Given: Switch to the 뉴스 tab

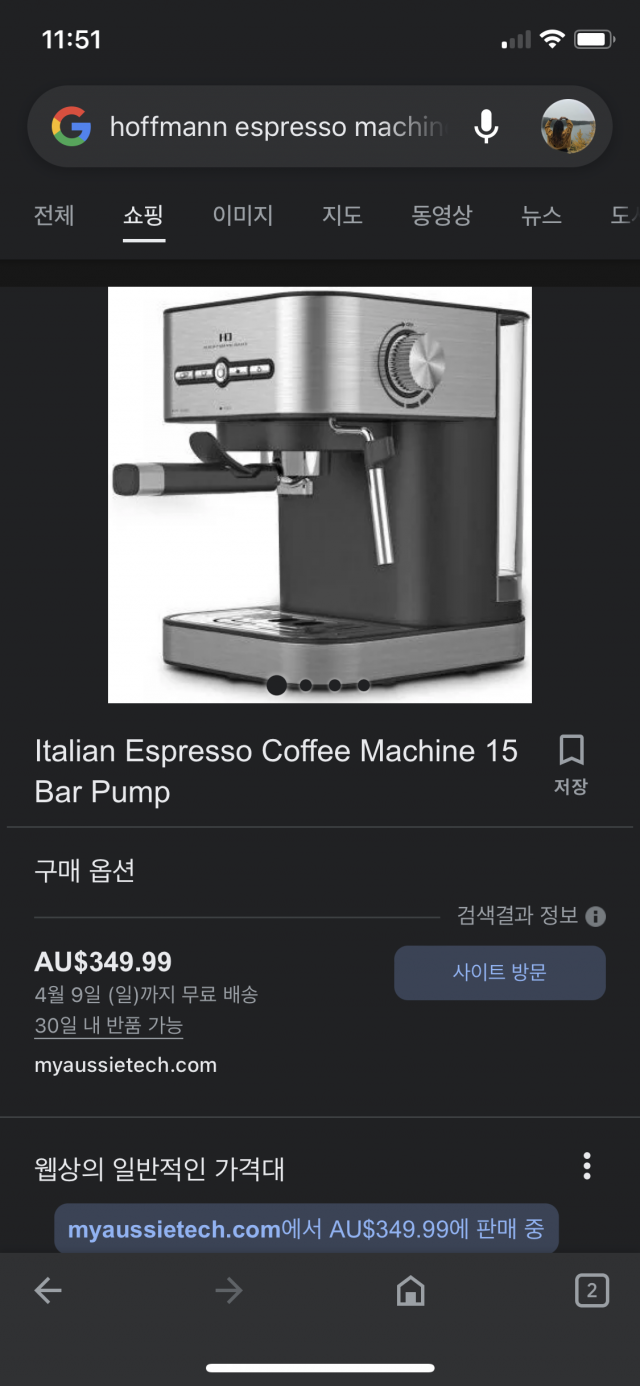Looking at the screenshot, I should 541,215.
